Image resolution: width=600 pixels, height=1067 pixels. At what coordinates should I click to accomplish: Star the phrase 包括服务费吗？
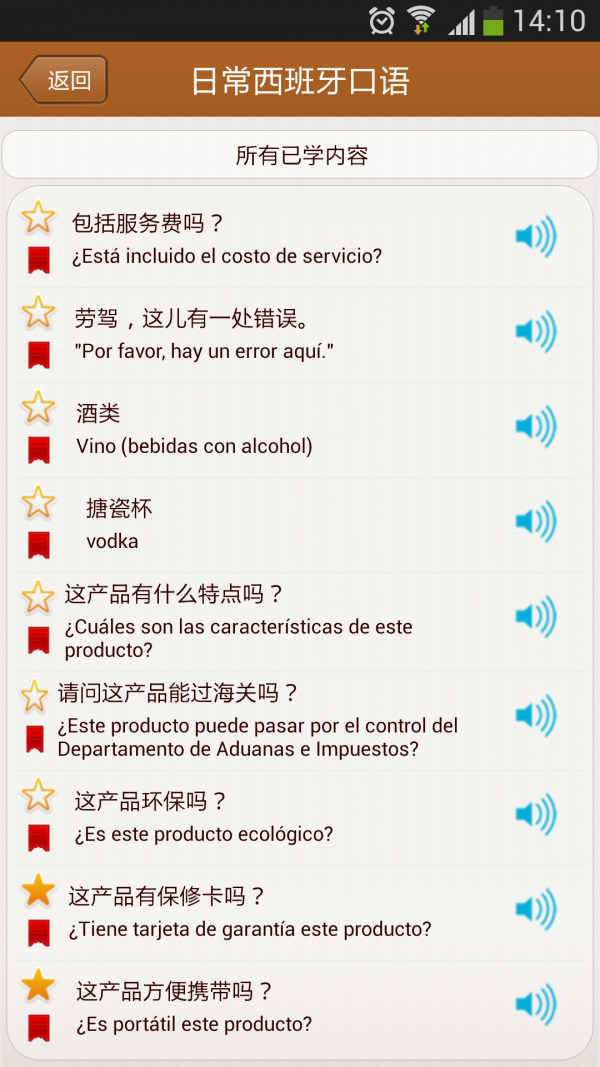38,217
